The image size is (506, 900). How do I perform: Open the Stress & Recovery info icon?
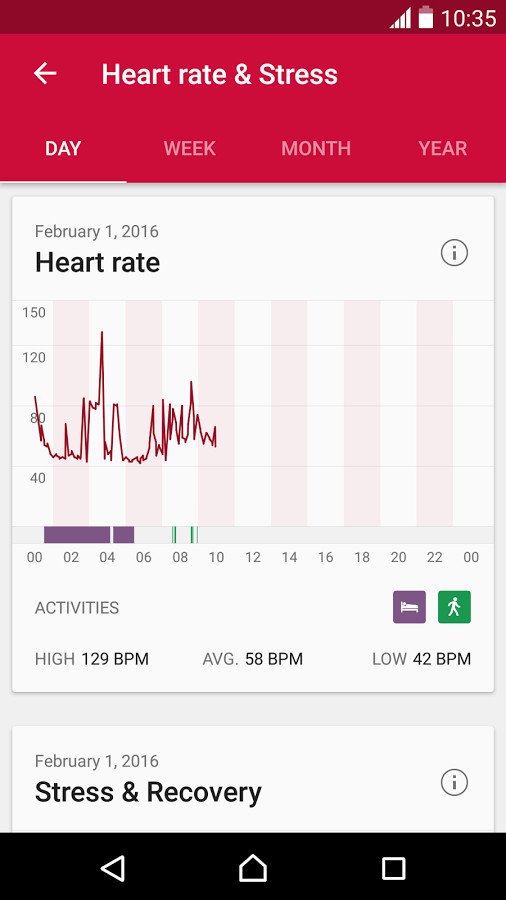pos(454,782)
